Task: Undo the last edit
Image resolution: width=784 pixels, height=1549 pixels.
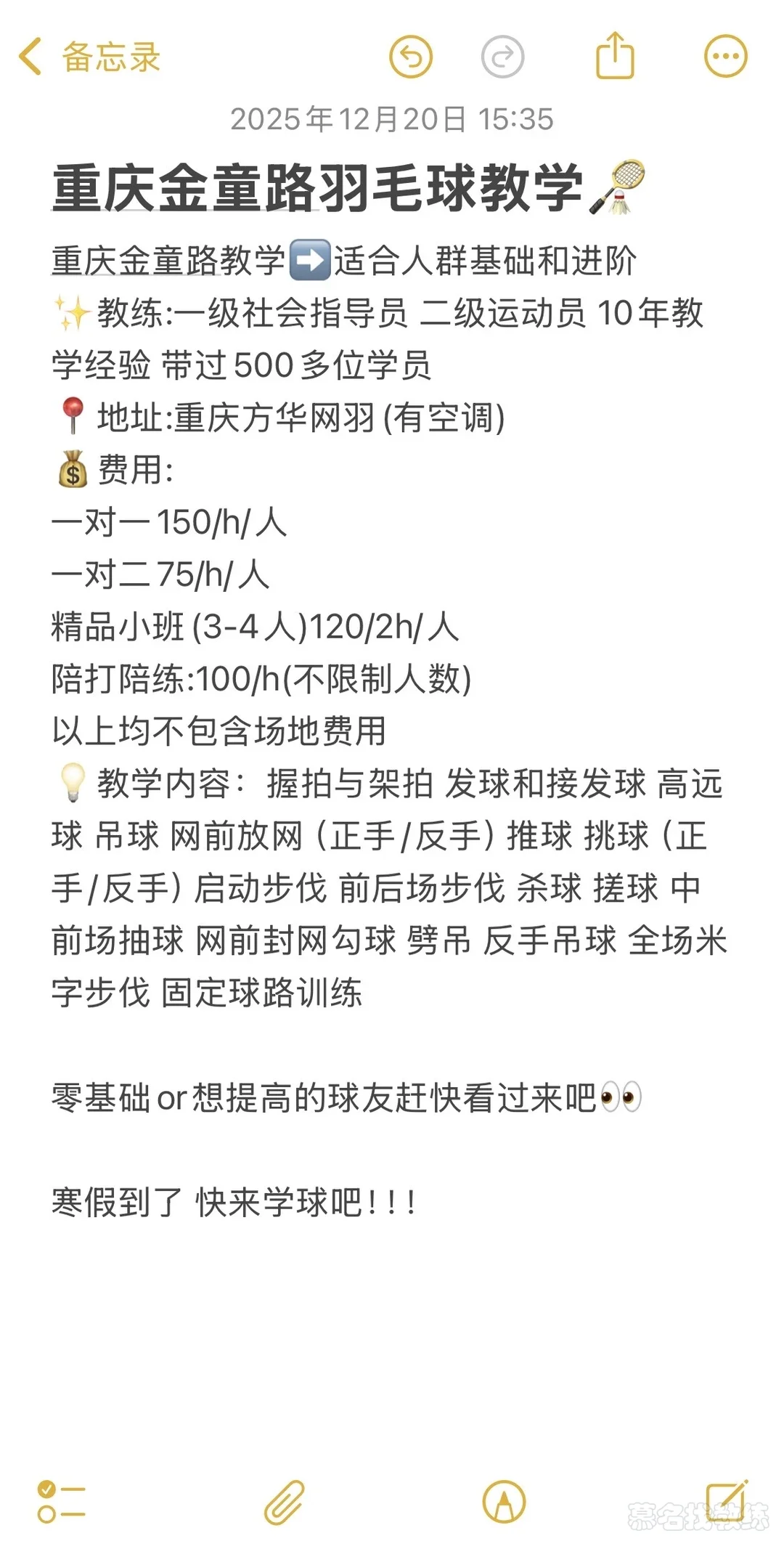Action: pyautogui.click(x=411, y=57)
